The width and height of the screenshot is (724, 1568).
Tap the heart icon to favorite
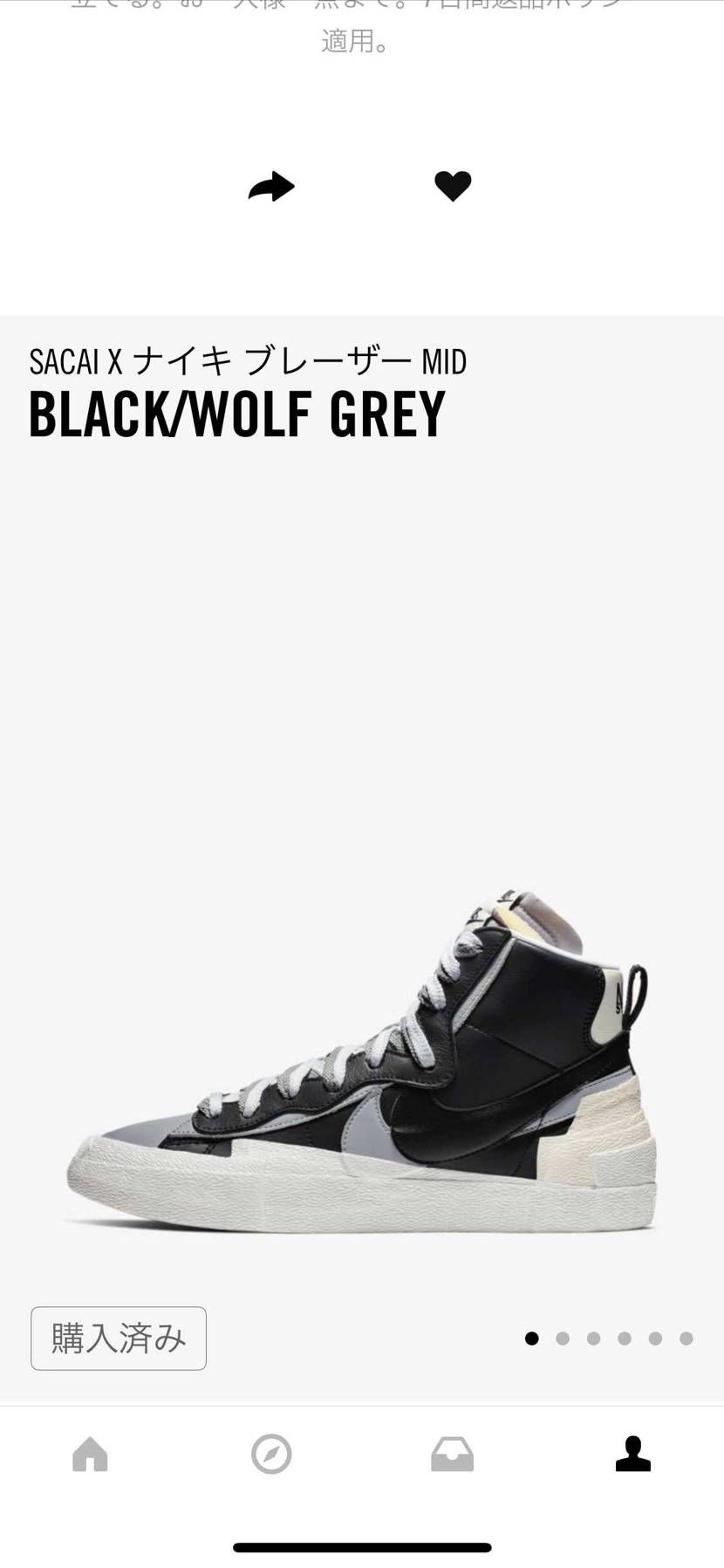453,186
